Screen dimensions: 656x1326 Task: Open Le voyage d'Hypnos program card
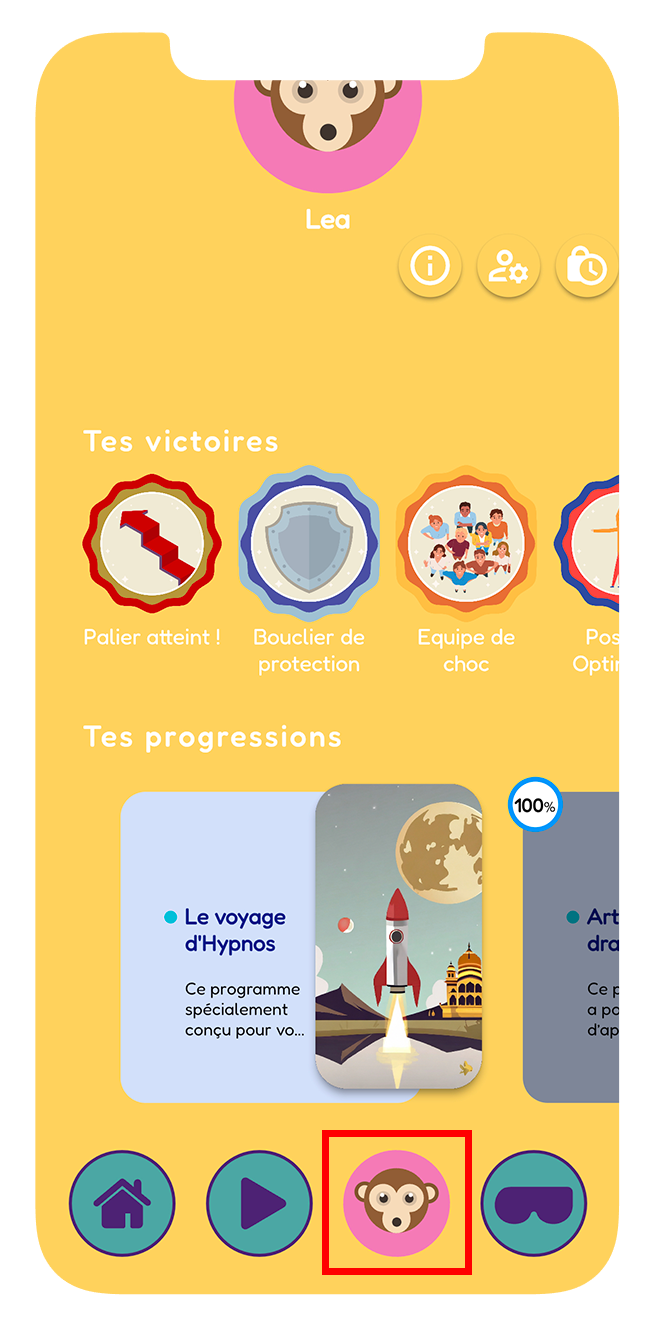pos(301,944)
